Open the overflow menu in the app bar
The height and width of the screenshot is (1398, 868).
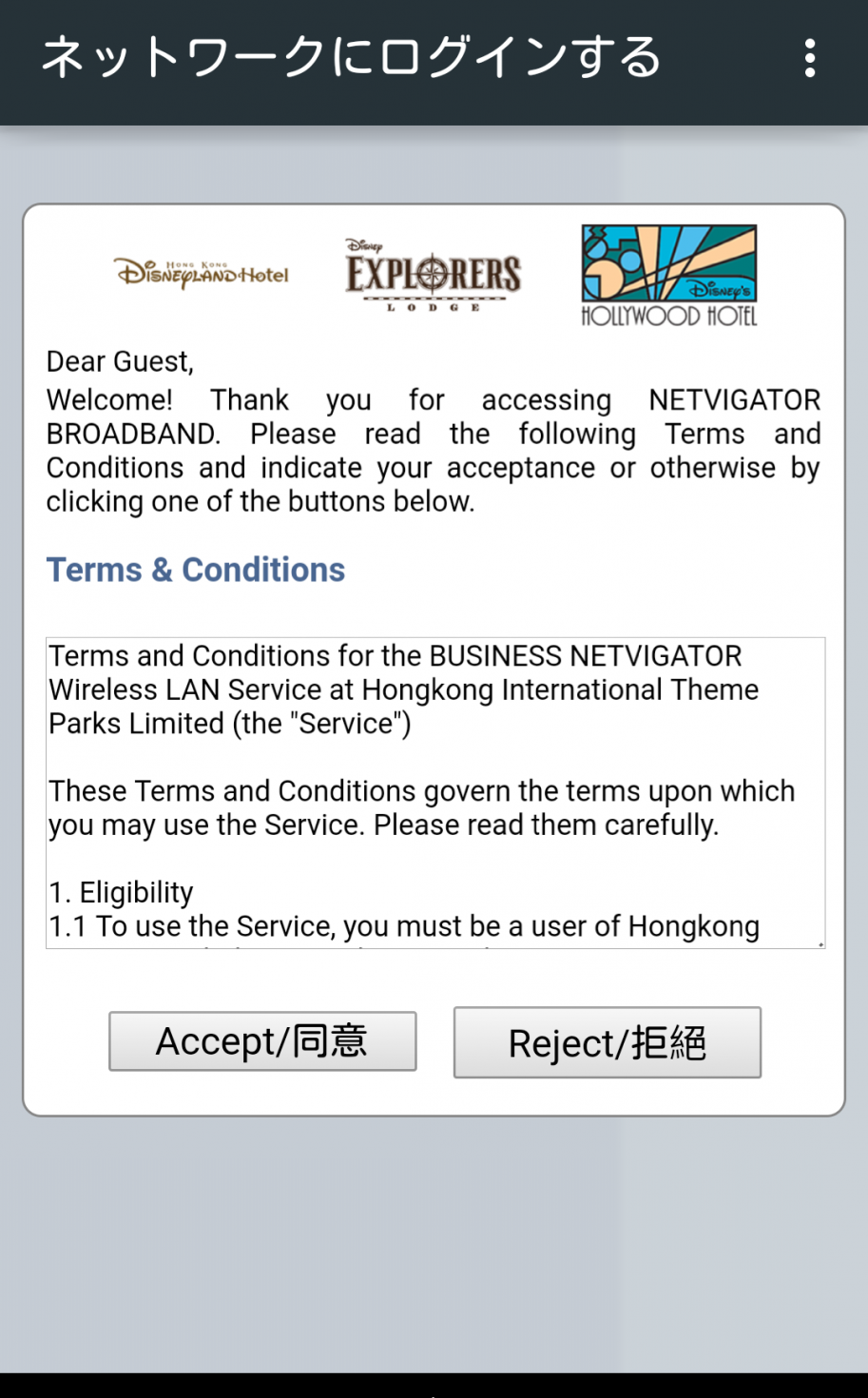click(x=809, y=58)
